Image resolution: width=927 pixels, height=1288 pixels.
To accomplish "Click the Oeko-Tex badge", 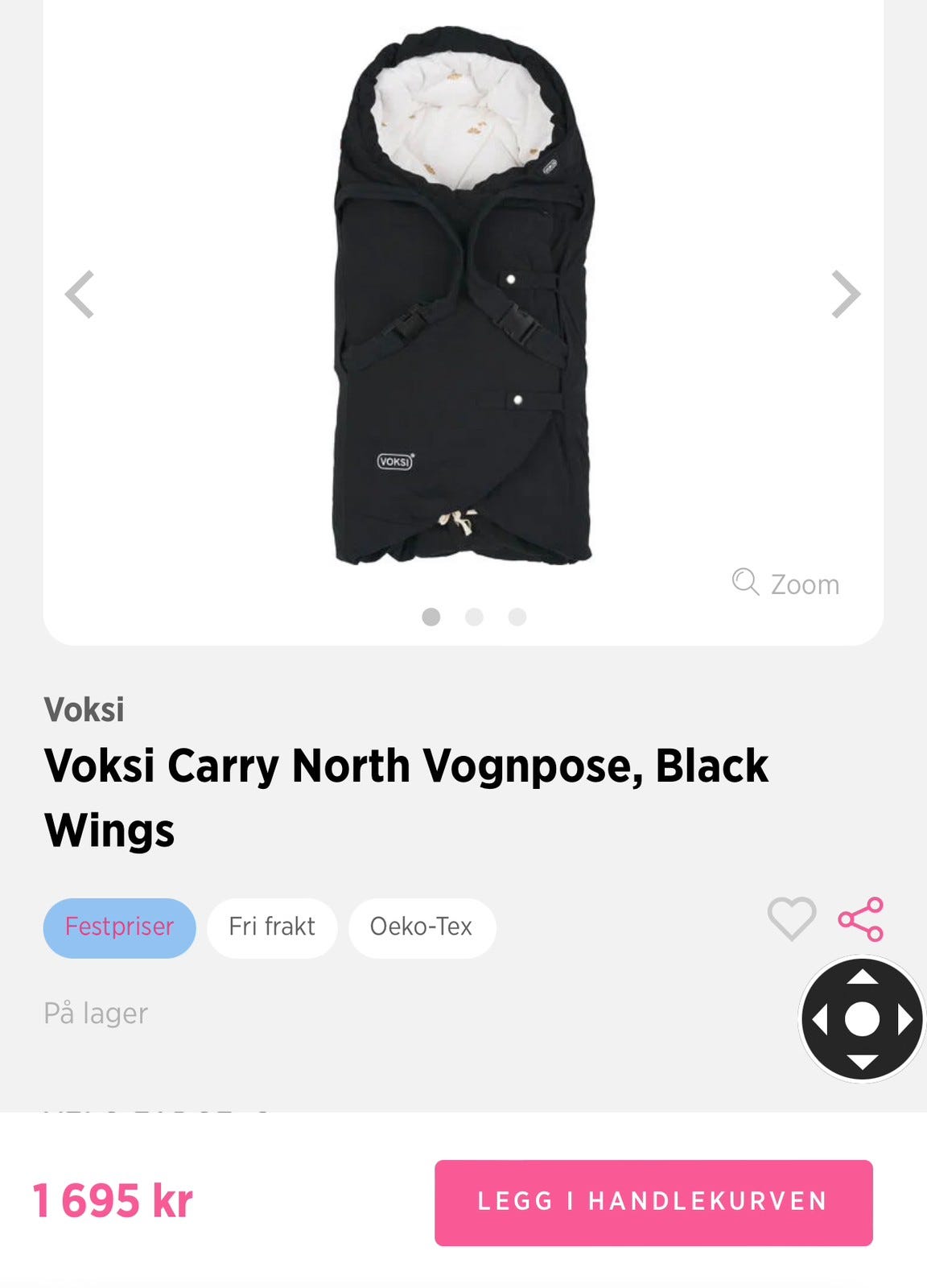I will (x=422, y=927).
